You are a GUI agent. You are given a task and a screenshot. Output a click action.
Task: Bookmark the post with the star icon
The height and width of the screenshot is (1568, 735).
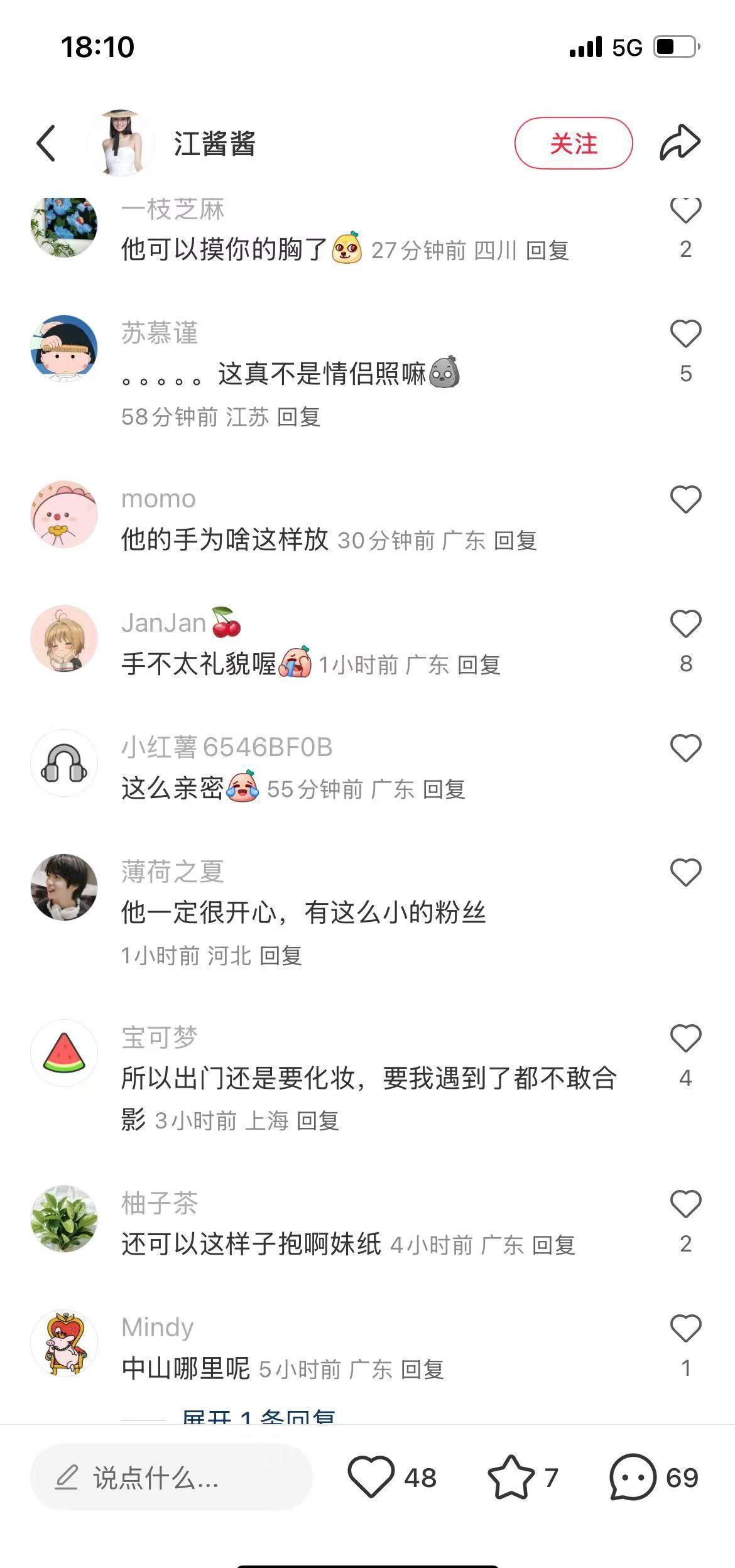click(511, 1477)
